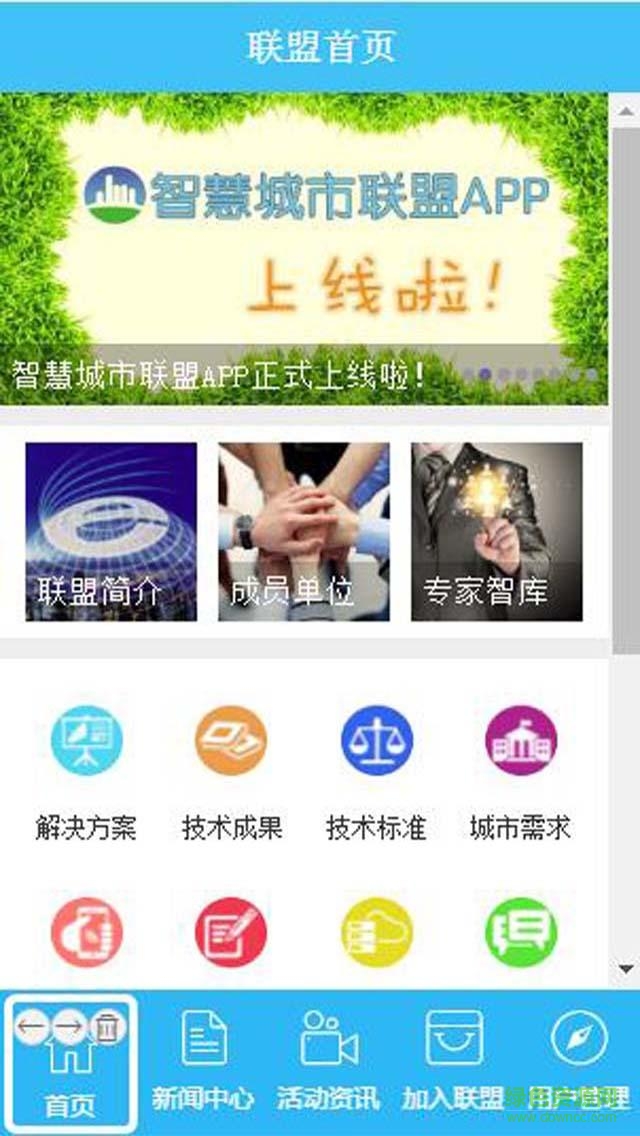The width and height of the screenshot is (640, 1136).
Task: Tap the scrollbar's down arrow
Action: click(x=626, y=968)
